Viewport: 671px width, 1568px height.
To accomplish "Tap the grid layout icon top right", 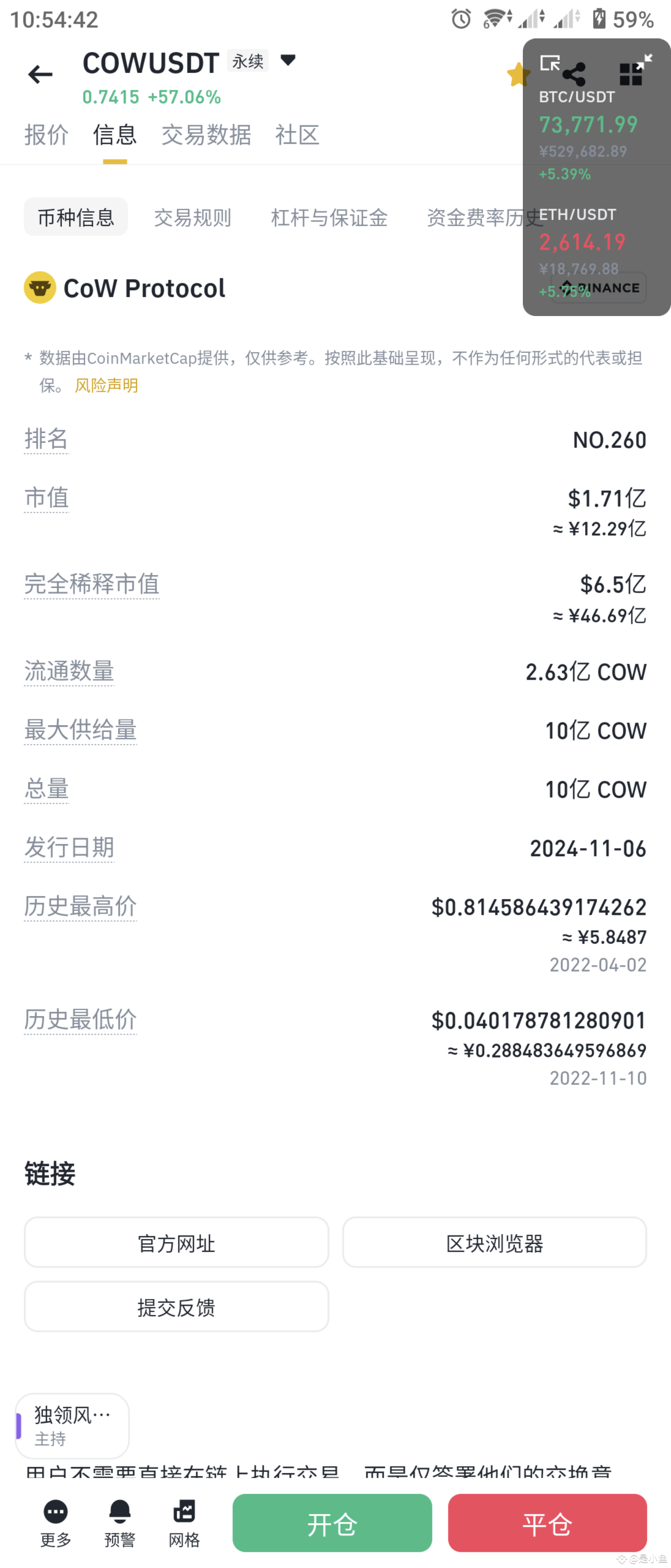I will pos(631,74).
